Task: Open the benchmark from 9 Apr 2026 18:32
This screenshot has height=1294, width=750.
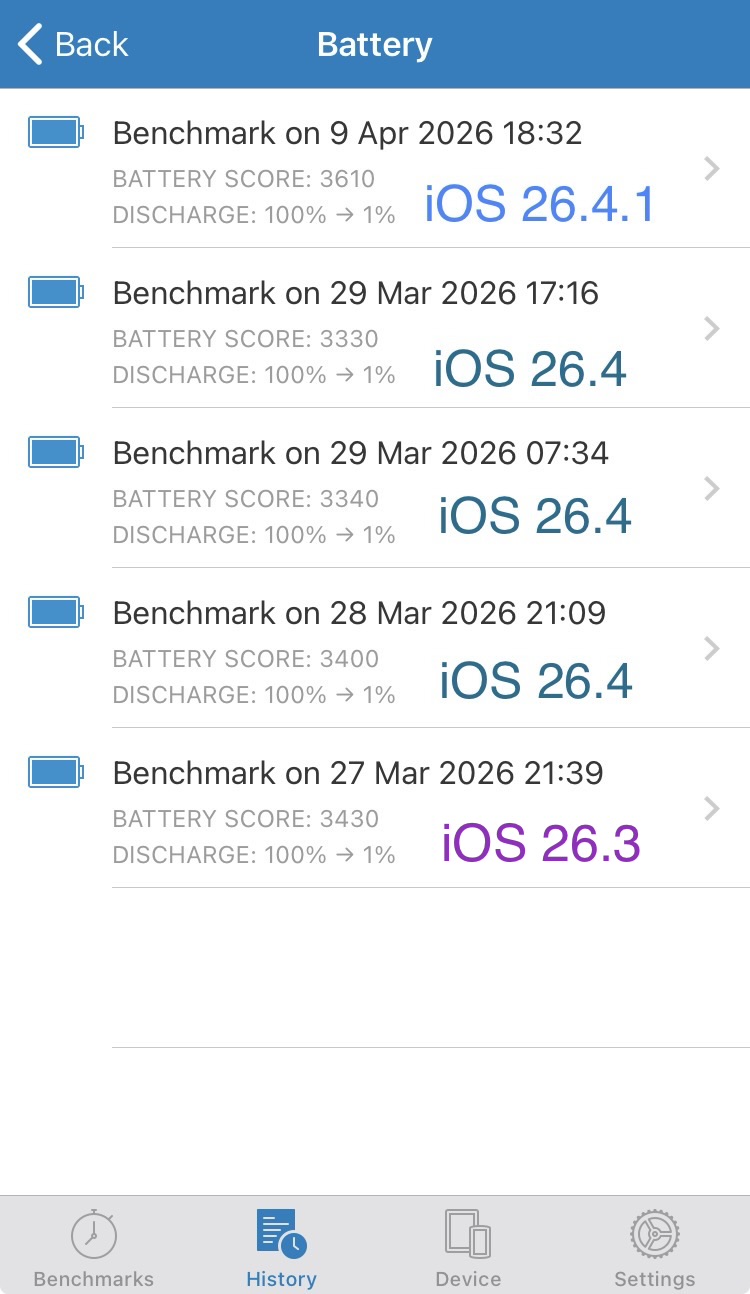Action: click(375, 168)
